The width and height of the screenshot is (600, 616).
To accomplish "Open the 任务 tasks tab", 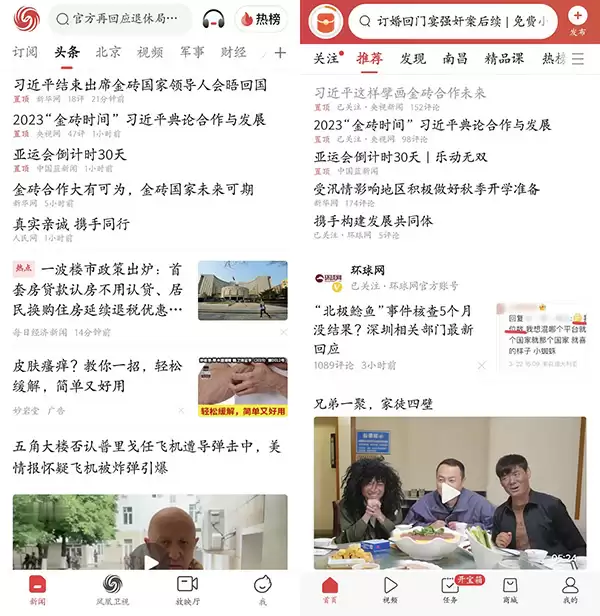I will [451, 590].
